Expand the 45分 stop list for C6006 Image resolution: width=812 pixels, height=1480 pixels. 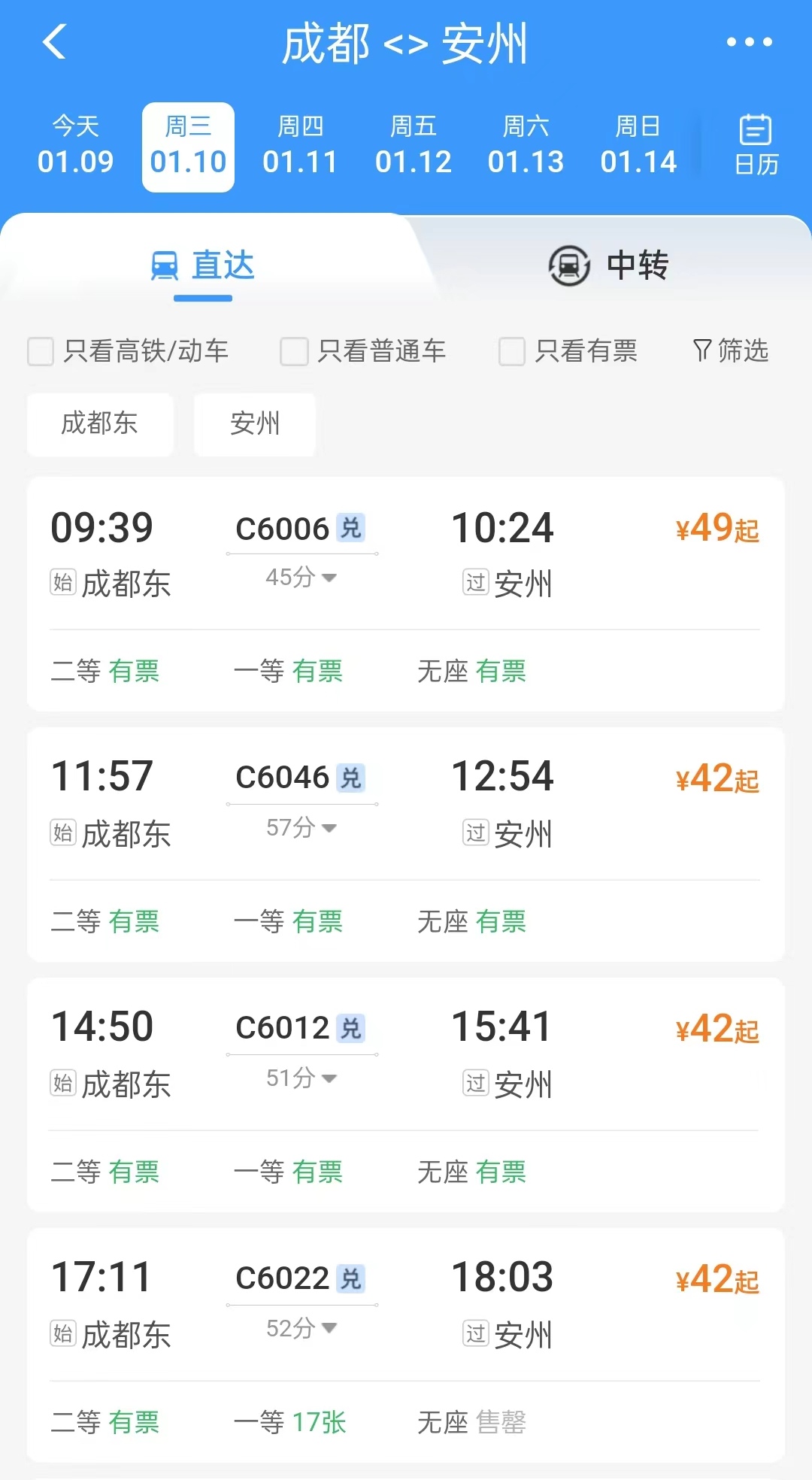(301, 578)
